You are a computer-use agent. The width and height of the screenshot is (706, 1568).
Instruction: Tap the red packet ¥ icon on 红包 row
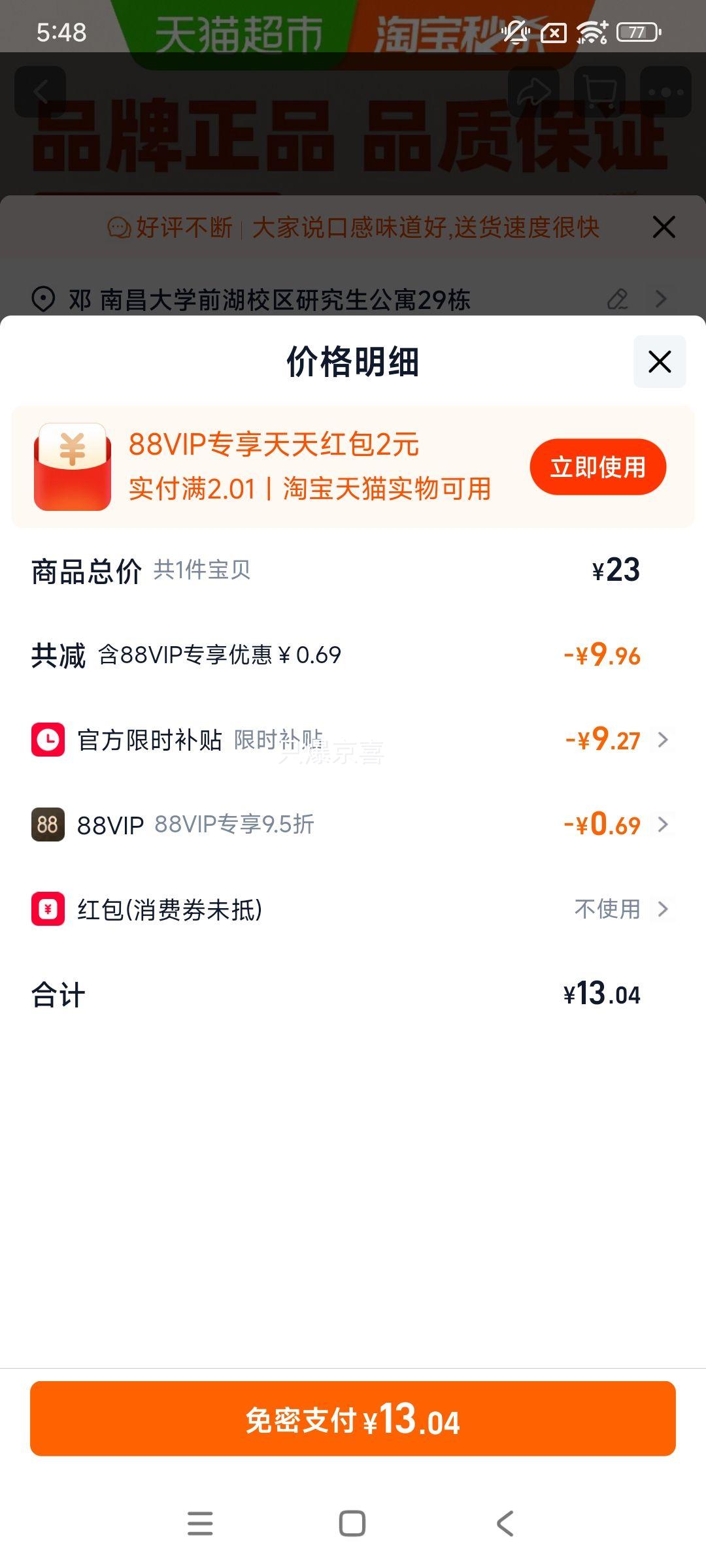(x=46, y=908)
